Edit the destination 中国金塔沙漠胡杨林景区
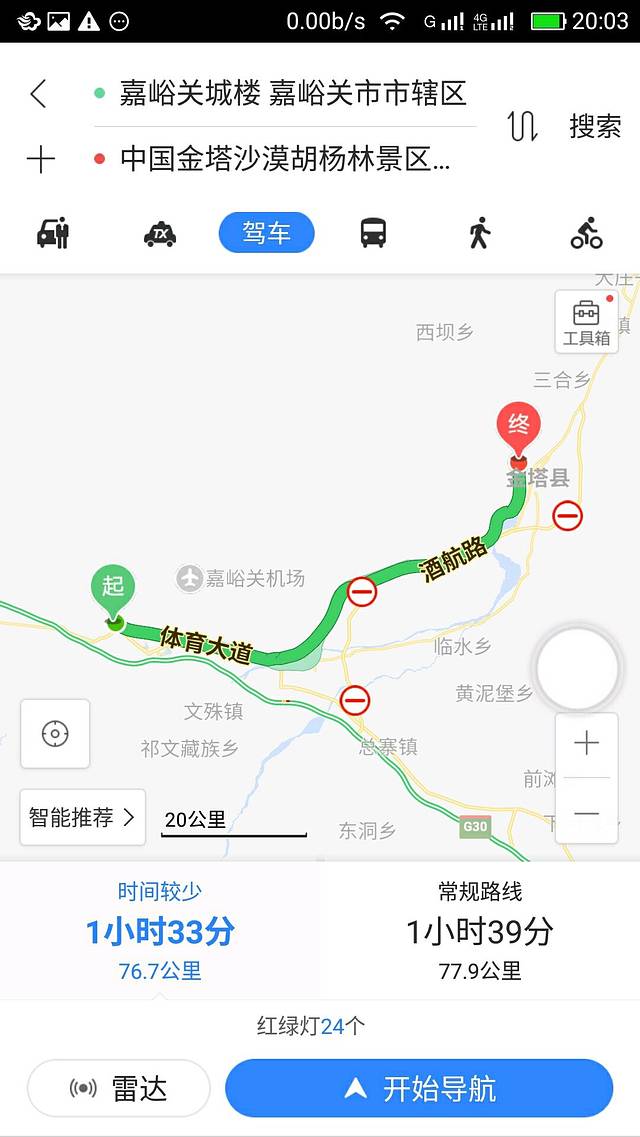 tap(285, 159)
